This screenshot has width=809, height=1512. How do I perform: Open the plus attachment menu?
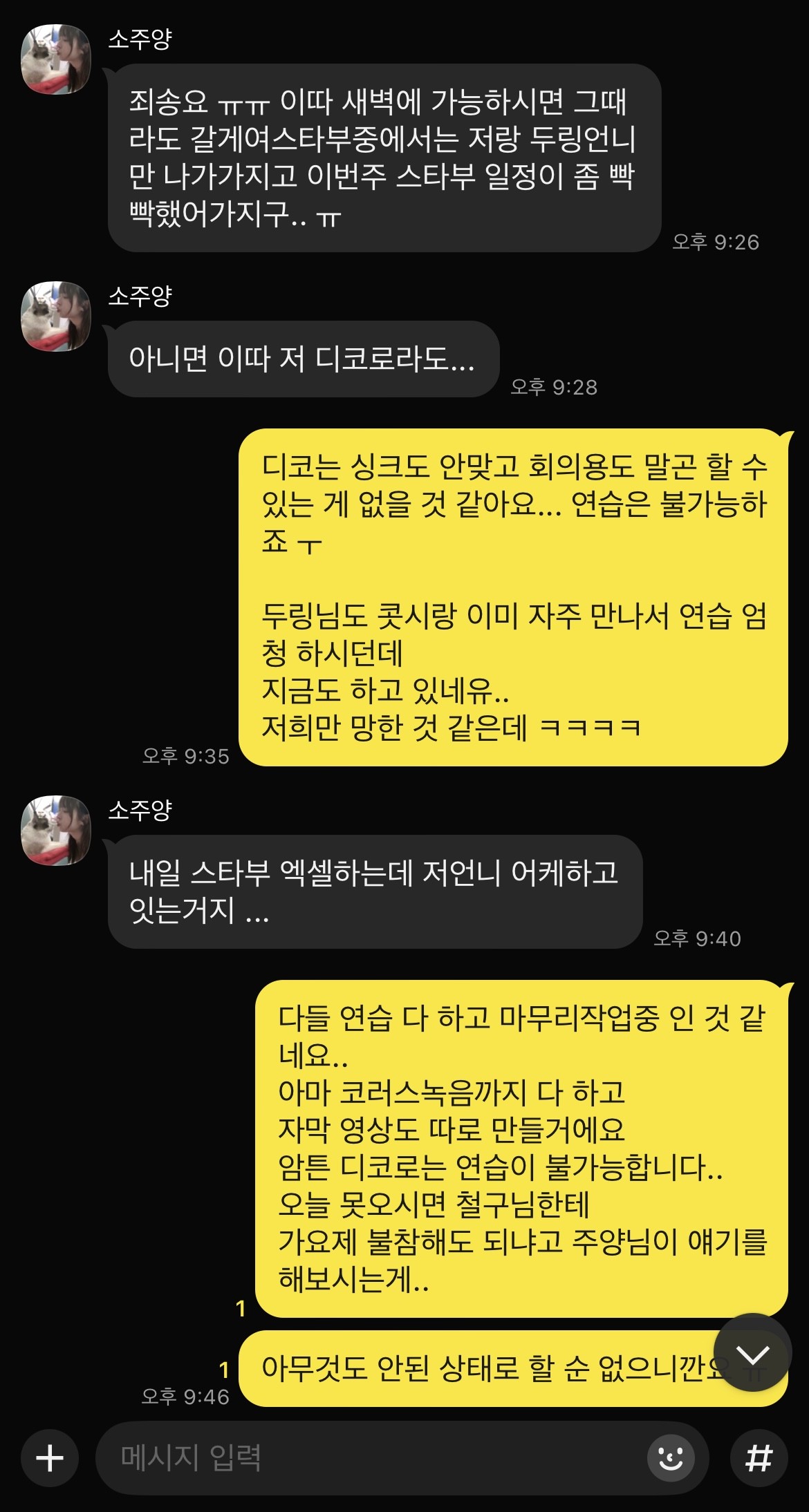[x=50, y=1458]
